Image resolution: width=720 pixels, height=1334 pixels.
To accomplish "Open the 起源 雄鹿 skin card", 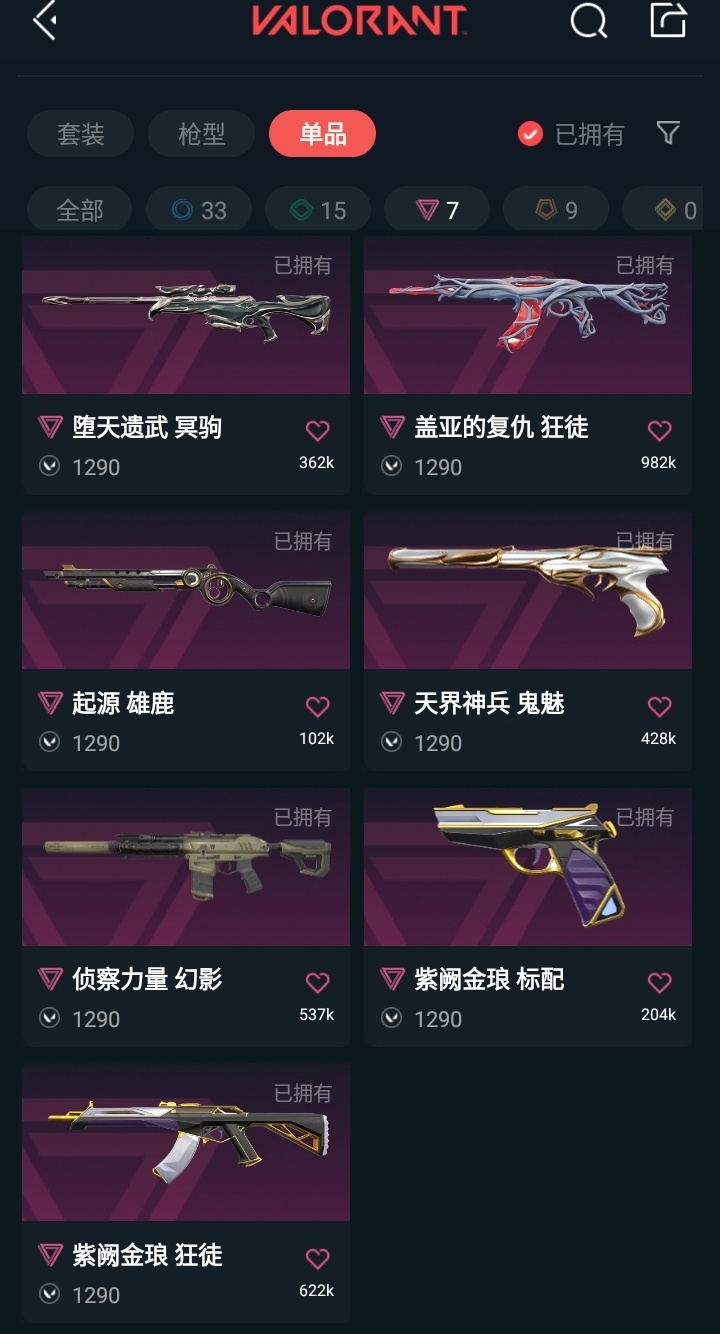I will [186, 642].
